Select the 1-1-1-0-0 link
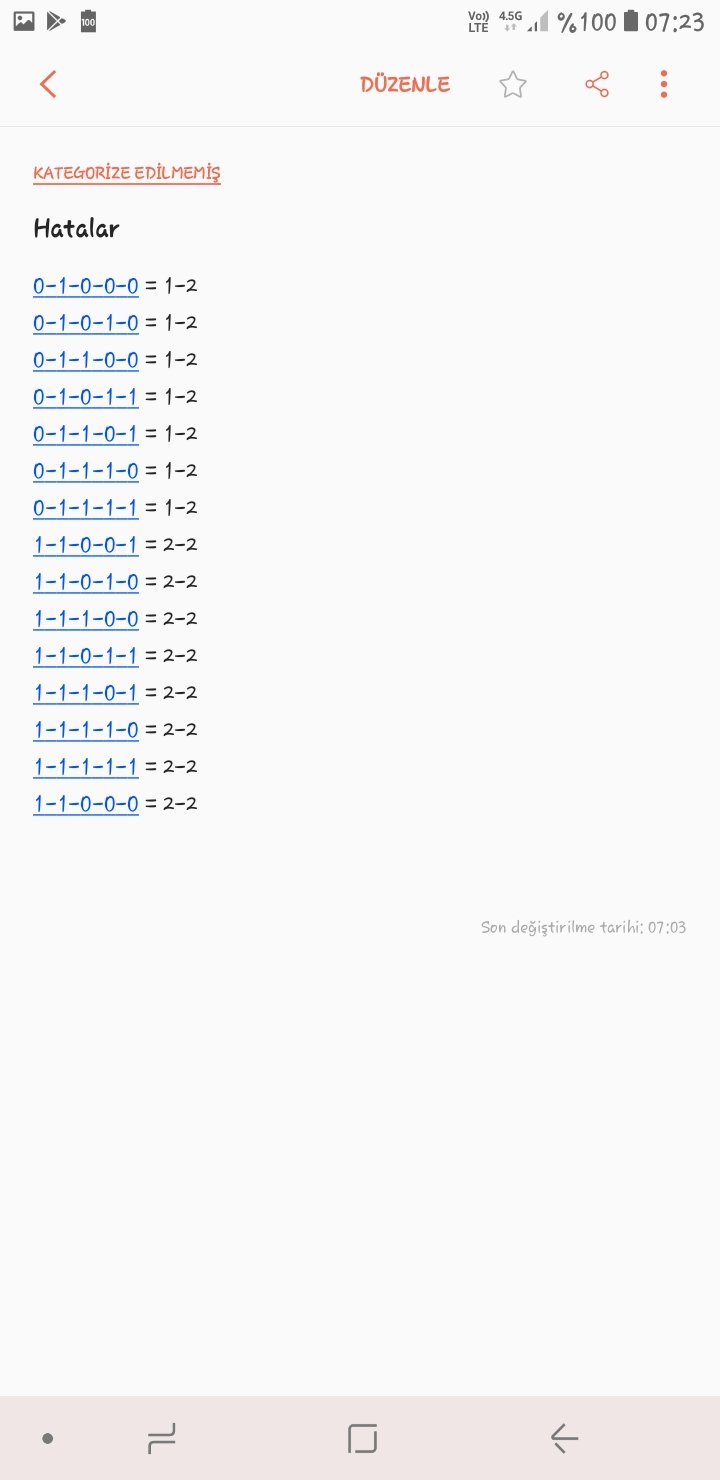This screenshot has height=1480, width=720. (86, 619)
